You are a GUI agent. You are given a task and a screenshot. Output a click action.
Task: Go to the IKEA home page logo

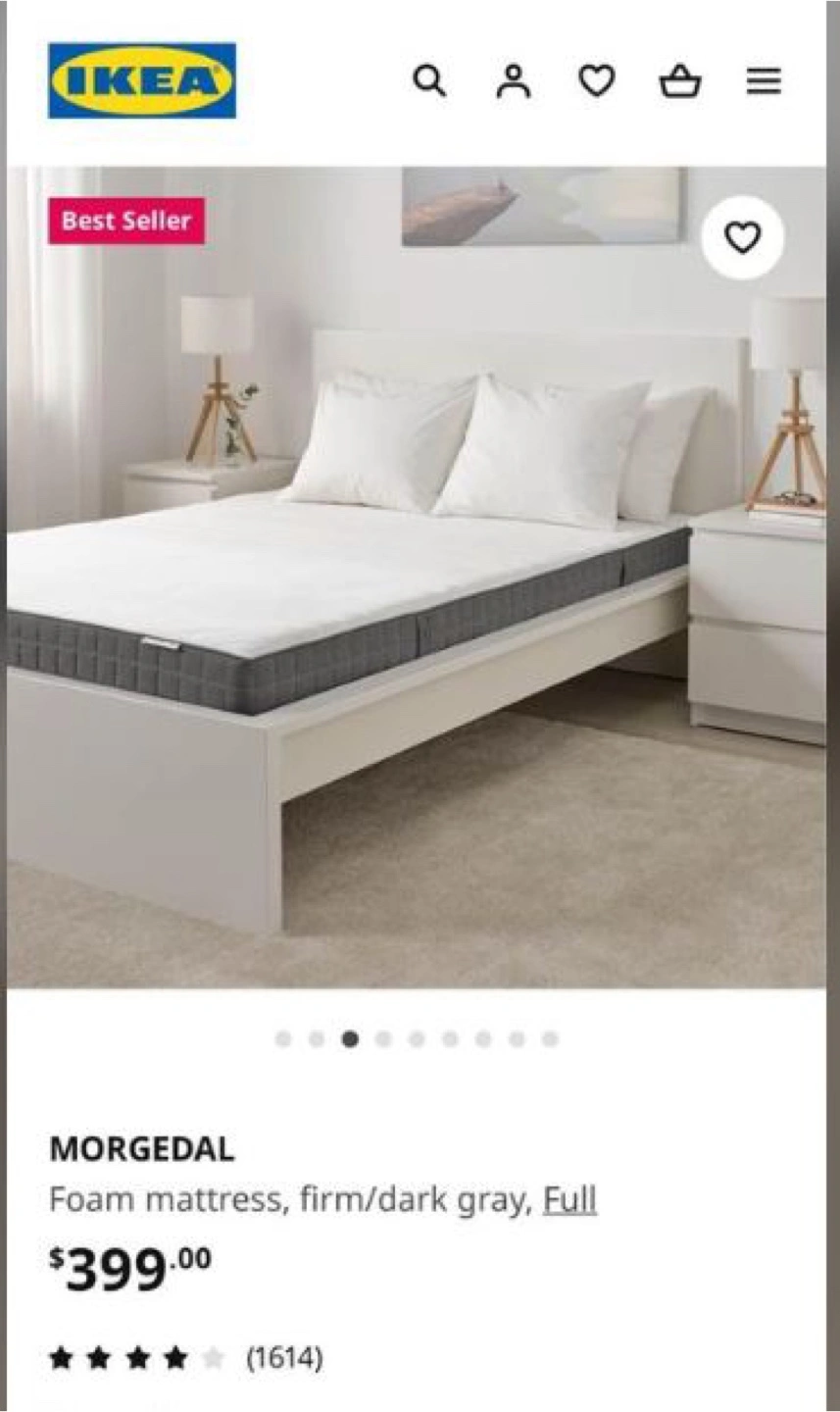[x=142, y=80]
